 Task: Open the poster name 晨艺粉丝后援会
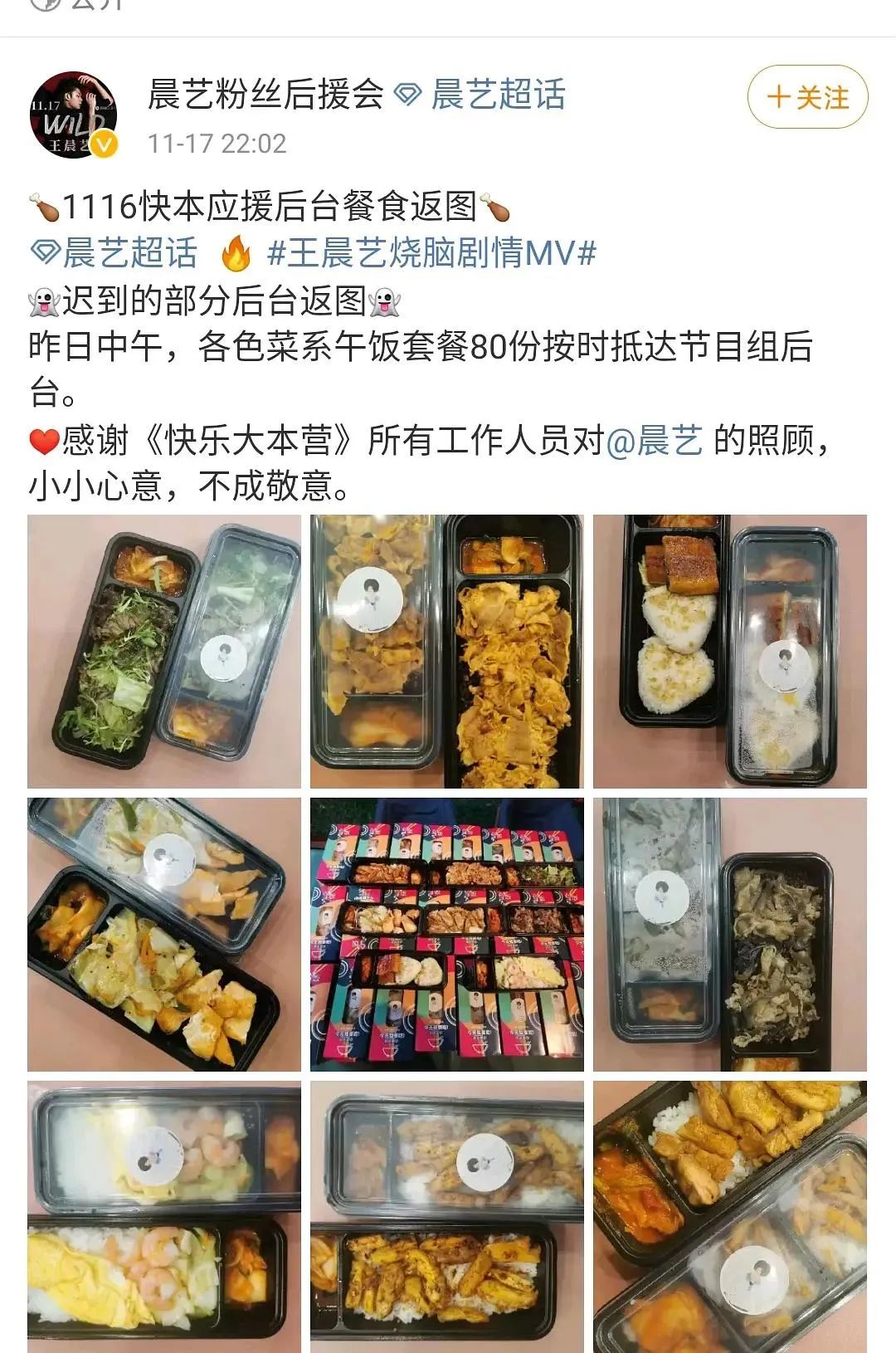coord(265,95)
